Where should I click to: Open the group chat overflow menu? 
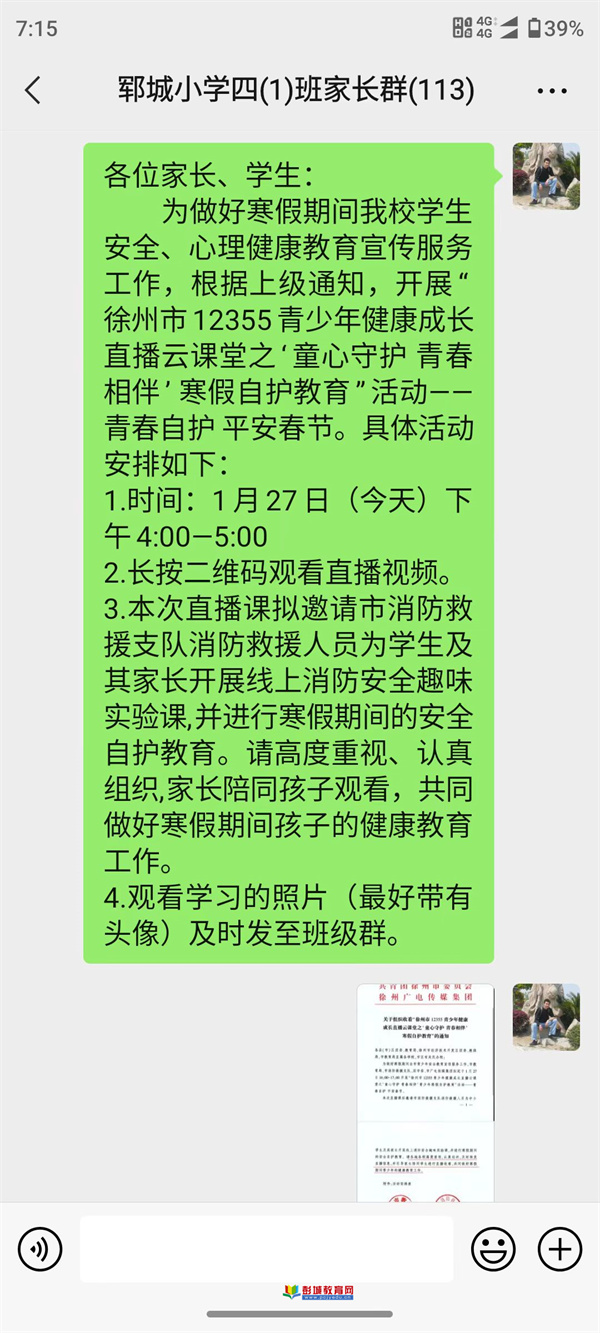[551, 92]
